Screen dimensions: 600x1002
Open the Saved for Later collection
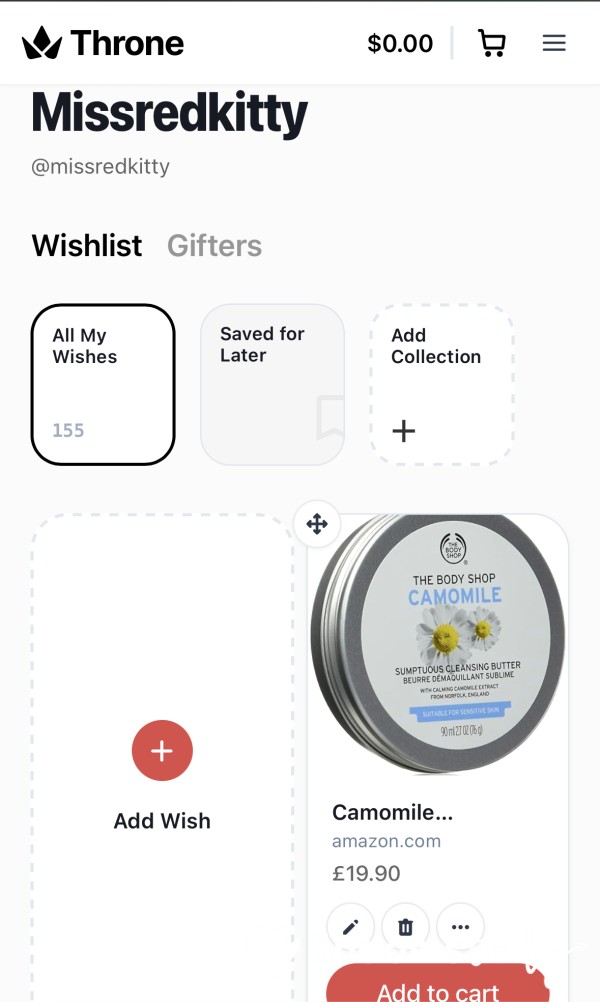pos(272,384)
